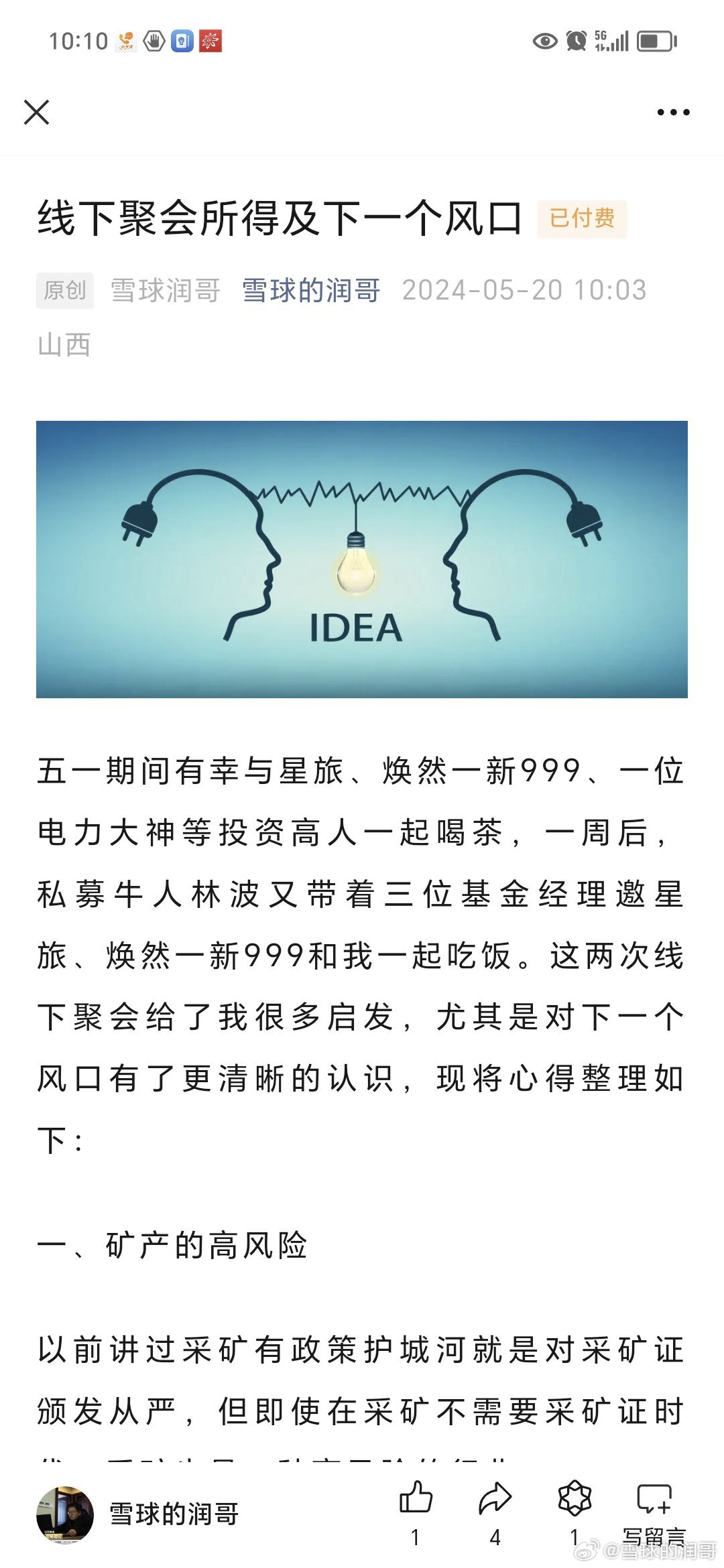Image resolution: width=724 pixels, height=1568 pixels.
Task: Close the article page
Action: click(37, 112)
